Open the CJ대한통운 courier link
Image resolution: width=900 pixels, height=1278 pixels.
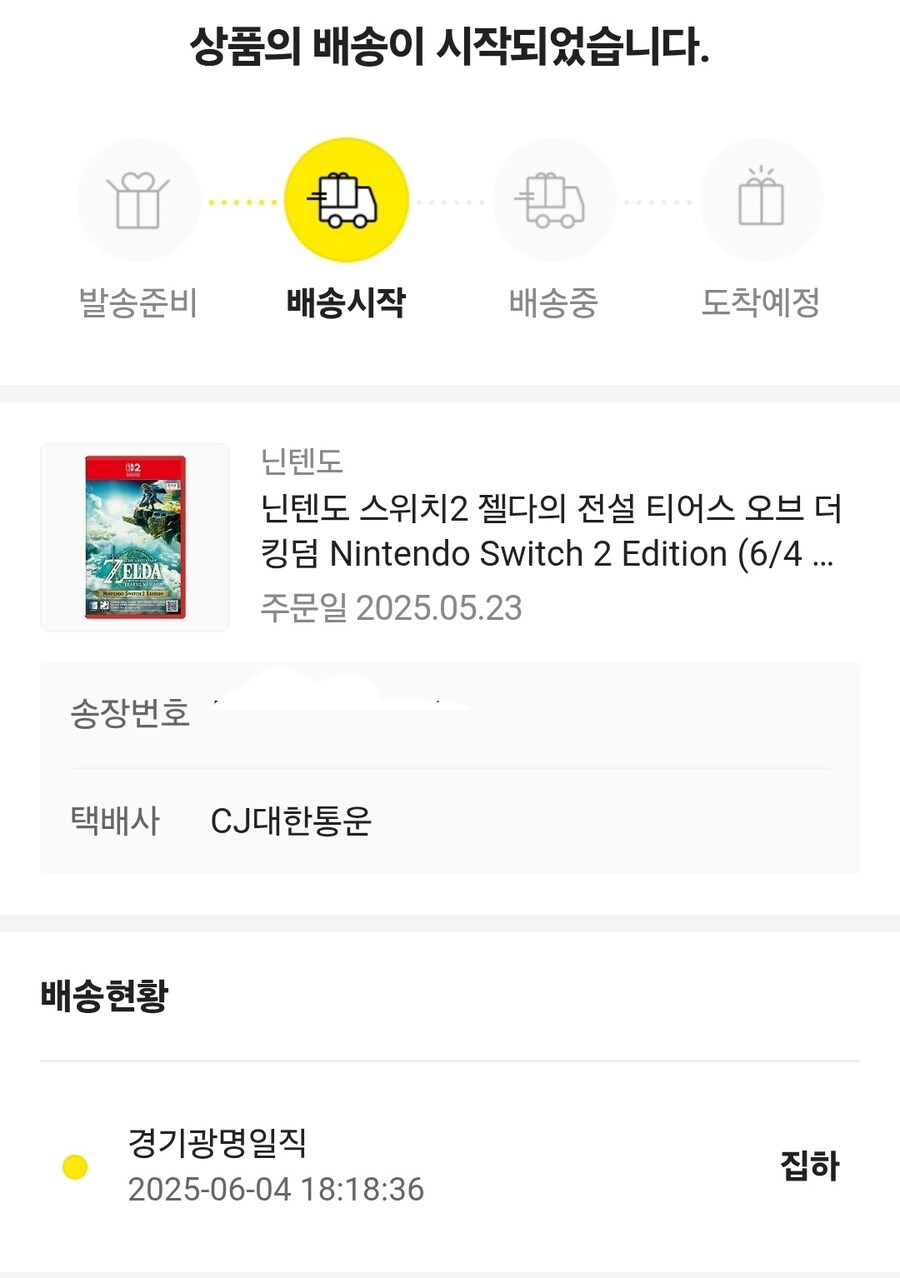pos(290,821)
